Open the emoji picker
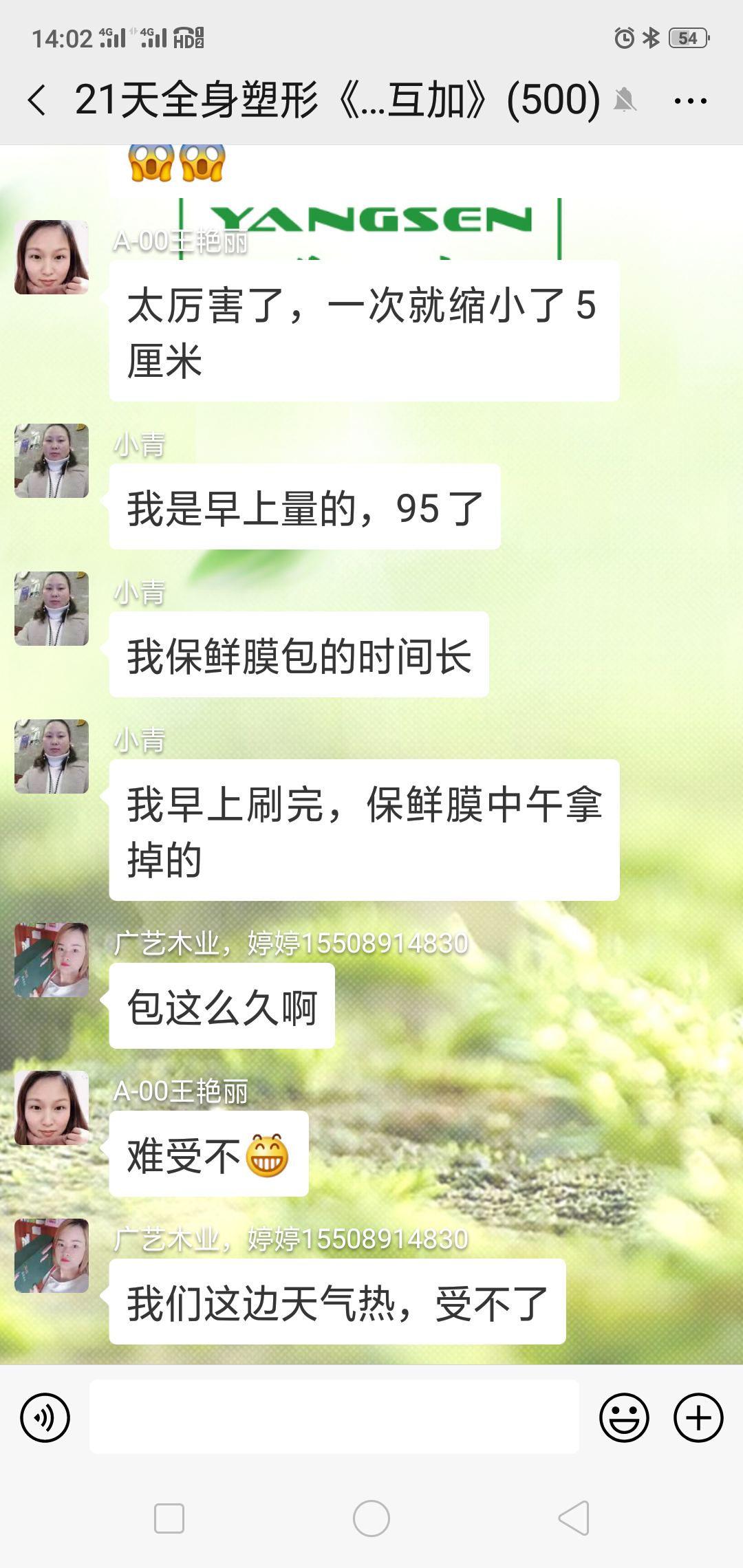743x1568 pixels. 624,1417
